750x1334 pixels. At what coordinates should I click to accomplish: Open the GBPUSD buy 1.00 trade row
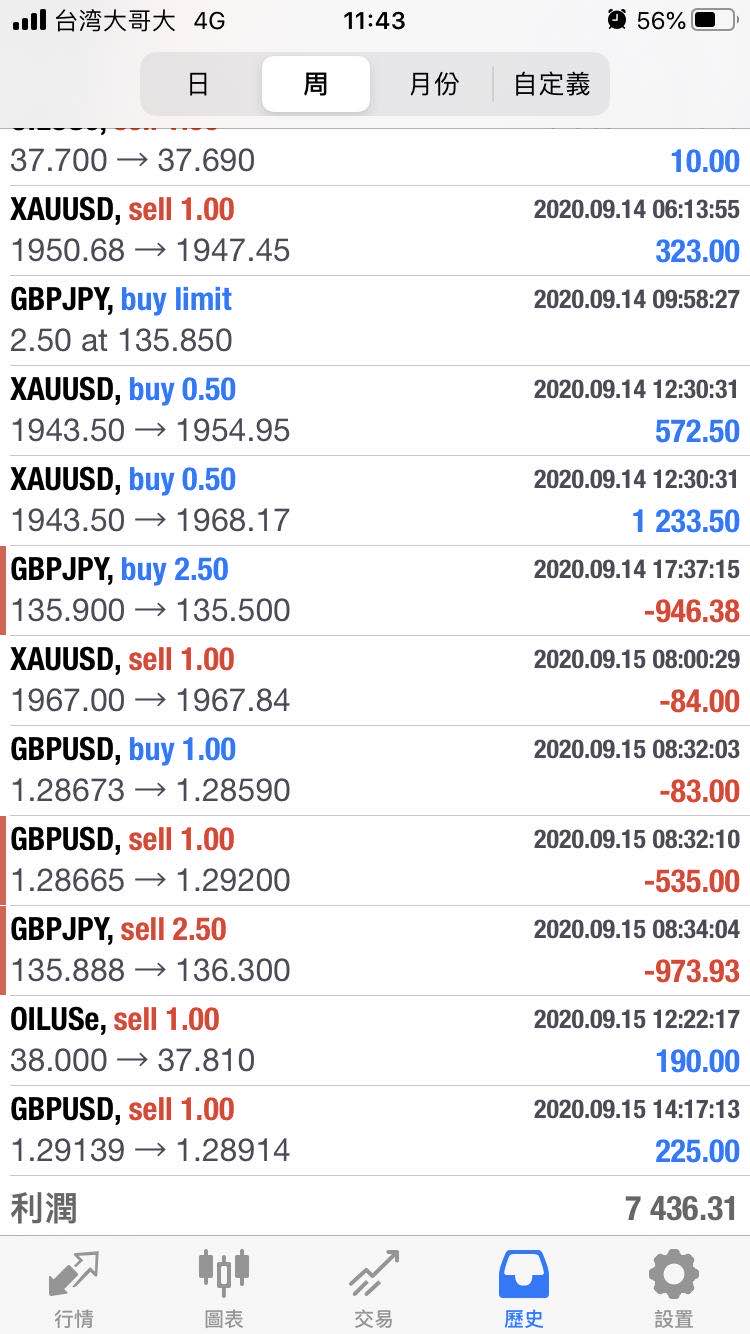click(x=375, y=771)
